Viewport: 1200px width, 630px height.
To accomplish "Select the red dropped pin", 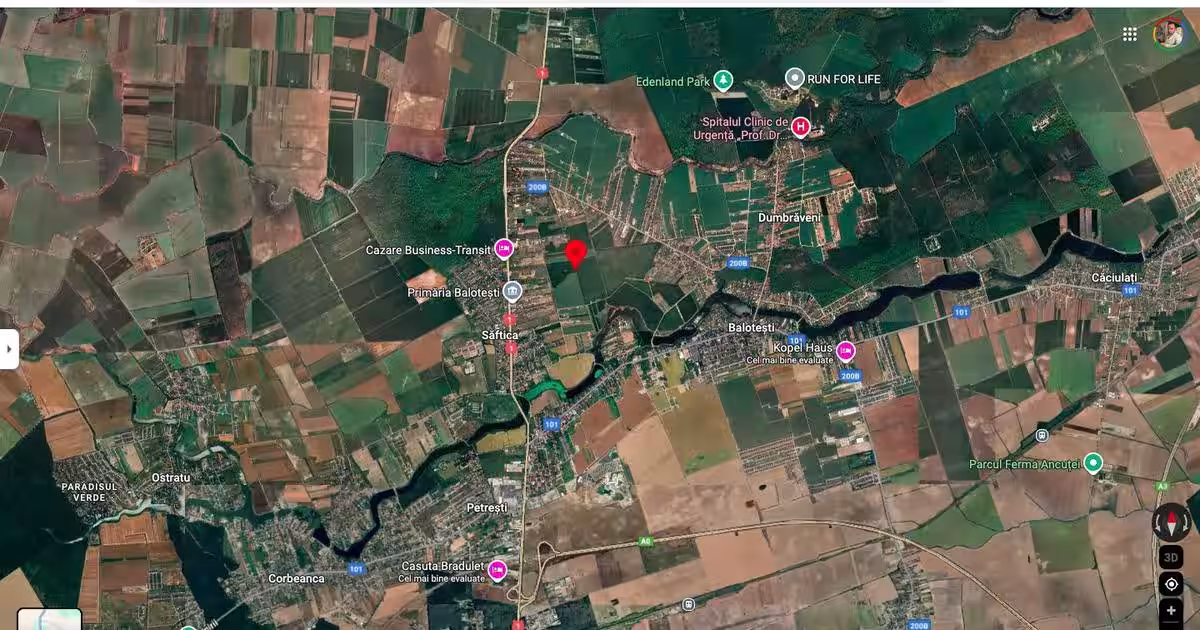I will point(576,254).
